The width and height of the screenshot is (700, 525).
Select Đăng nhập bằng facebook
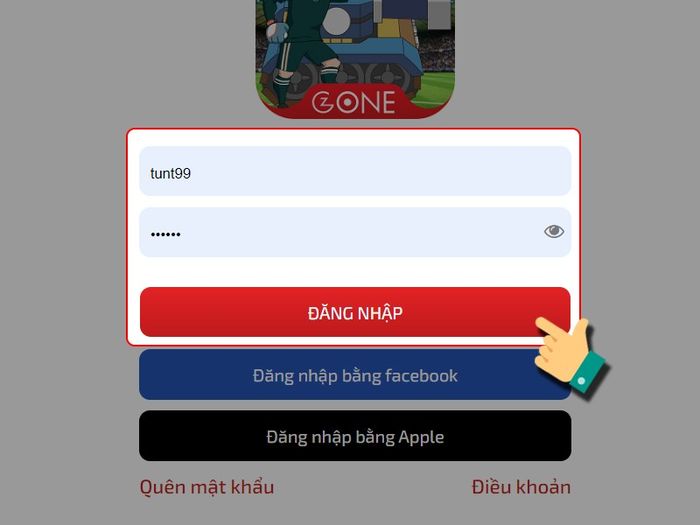[354, 376]
